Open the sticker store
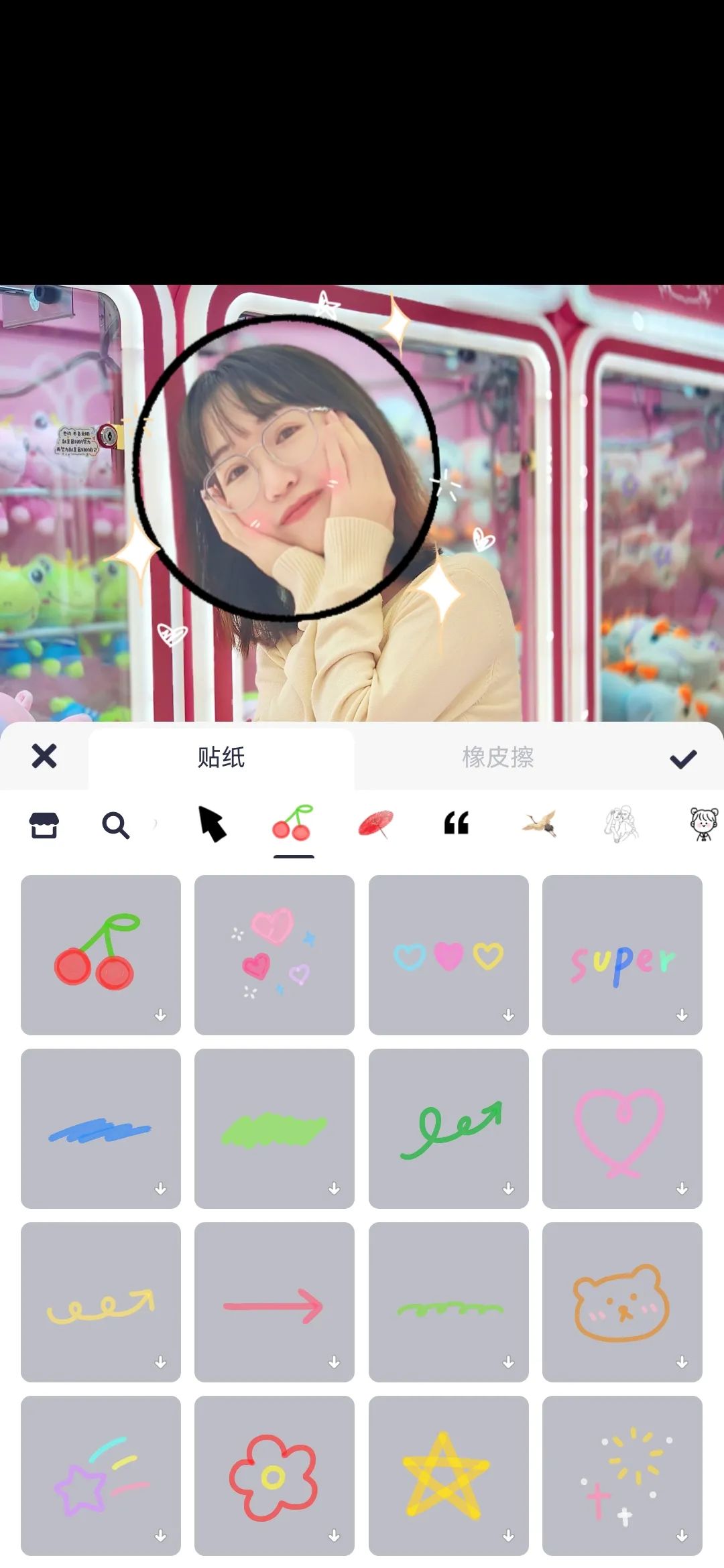Viewport: 724px width, 1568px height. [44, 825]
